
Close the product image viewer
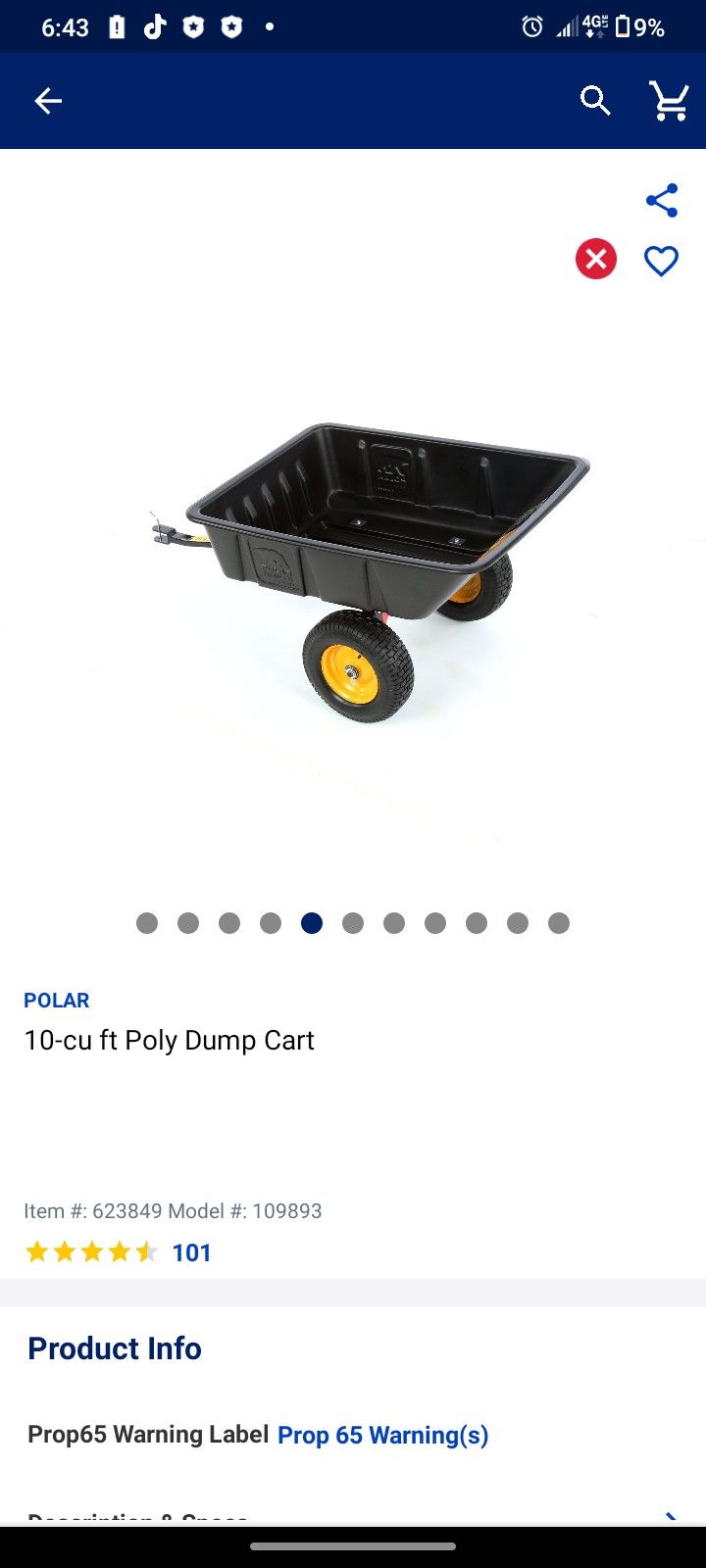coord(596,260)
